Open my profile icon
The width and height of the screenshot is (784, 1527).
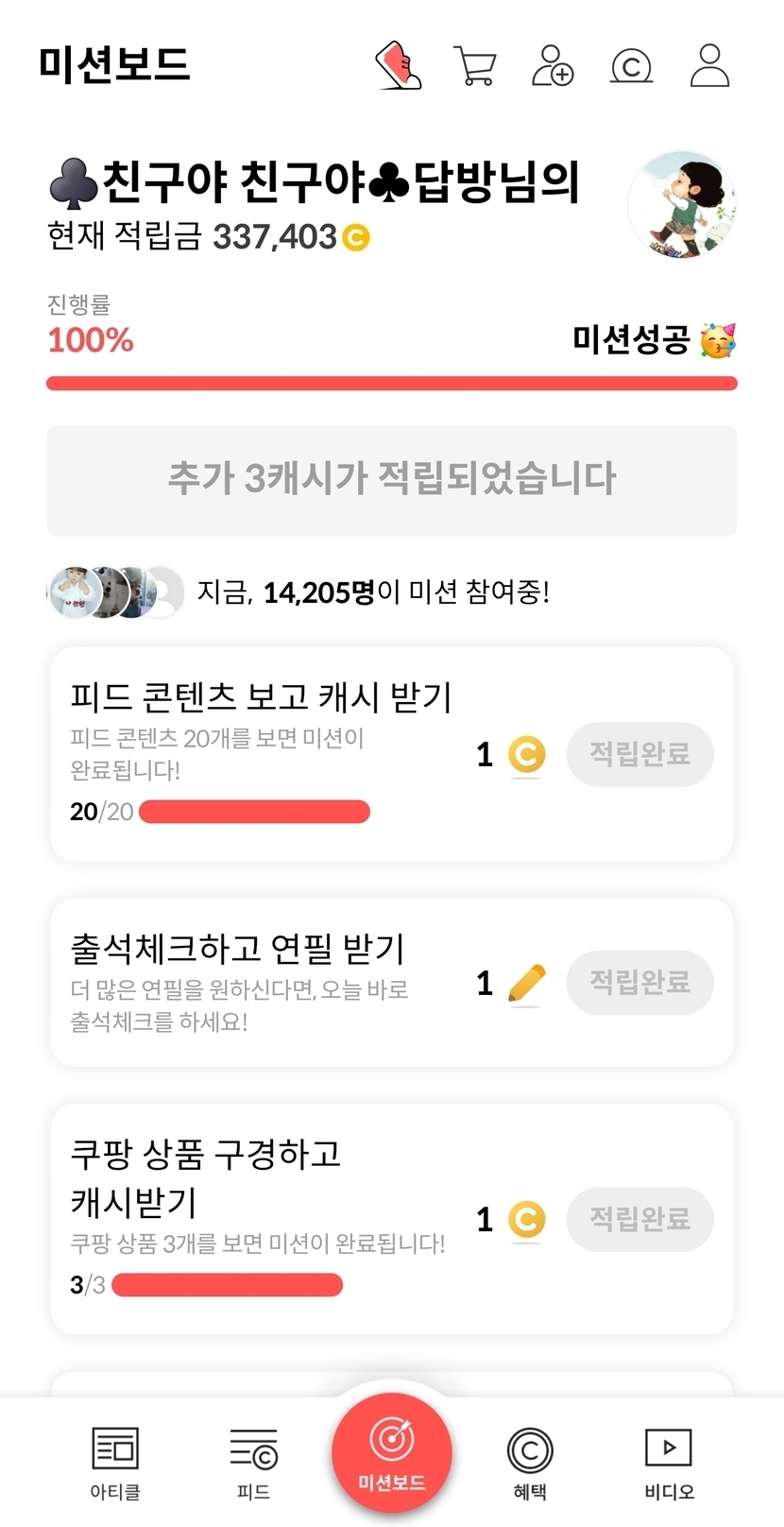pyautogui.click(x=709, y=65)
